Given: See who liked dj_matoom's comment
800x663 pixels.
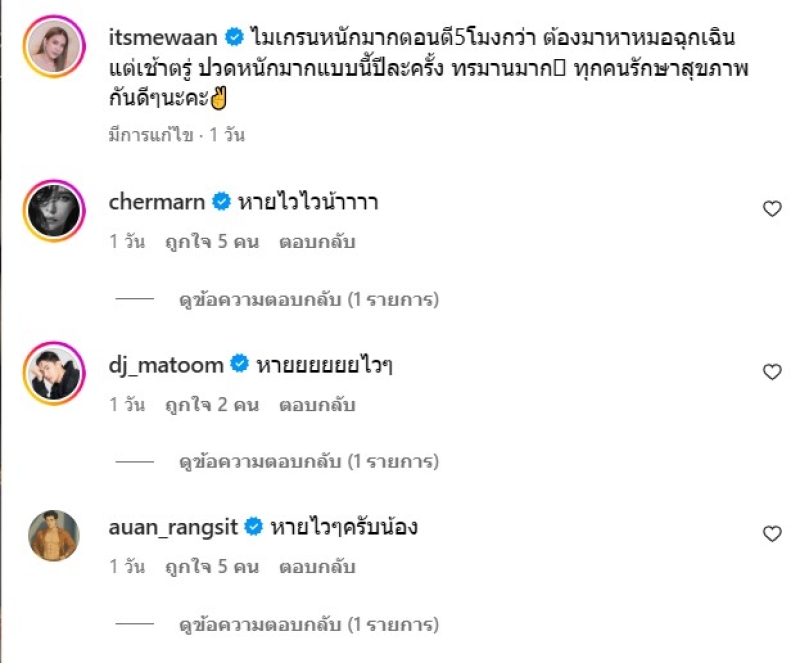Looking at the screenshot, I should (x=212, y=405).
